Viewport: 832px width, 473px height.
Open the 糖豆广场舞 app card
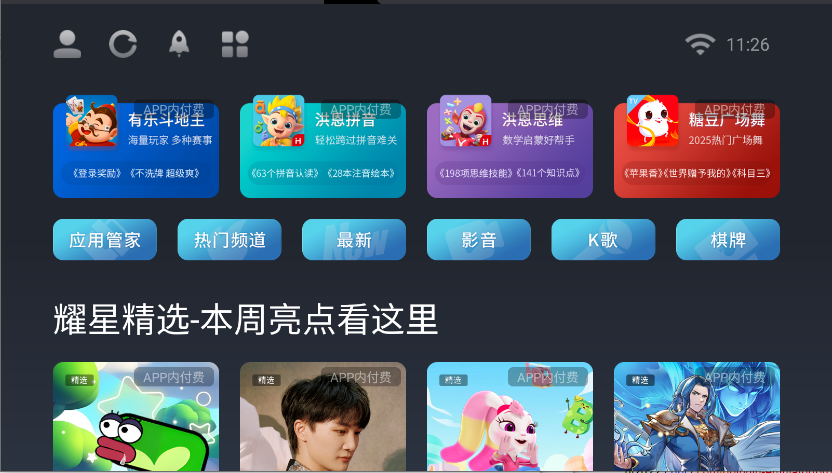(696, 150)
